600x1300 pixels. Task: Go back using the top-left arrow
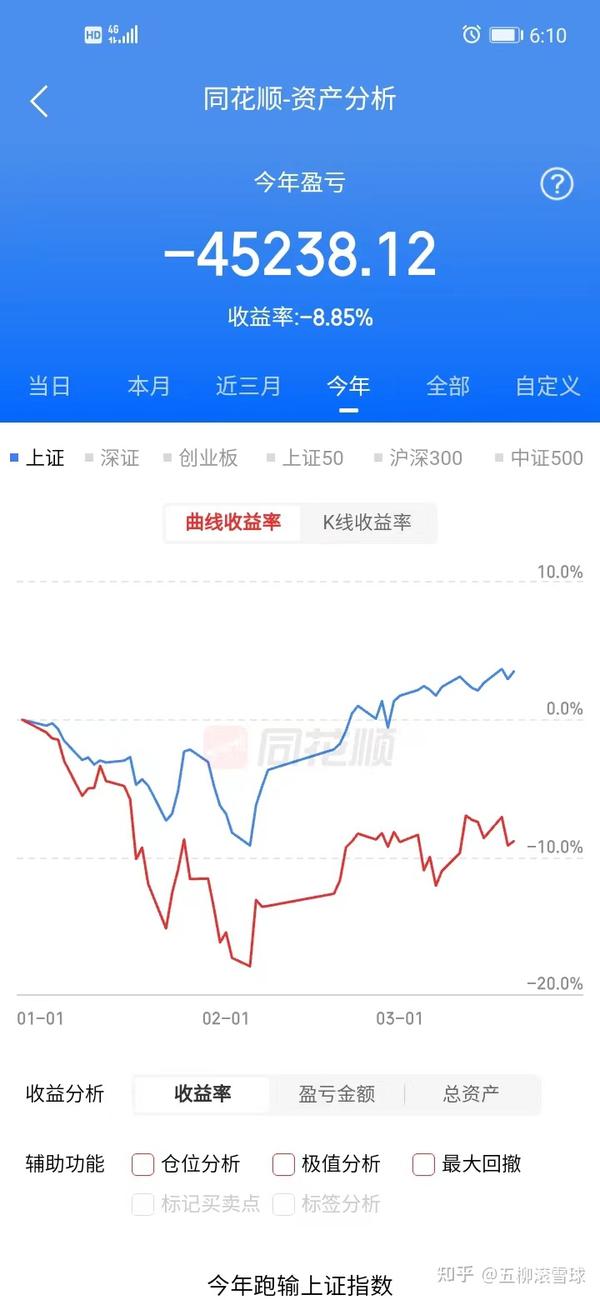39,101
